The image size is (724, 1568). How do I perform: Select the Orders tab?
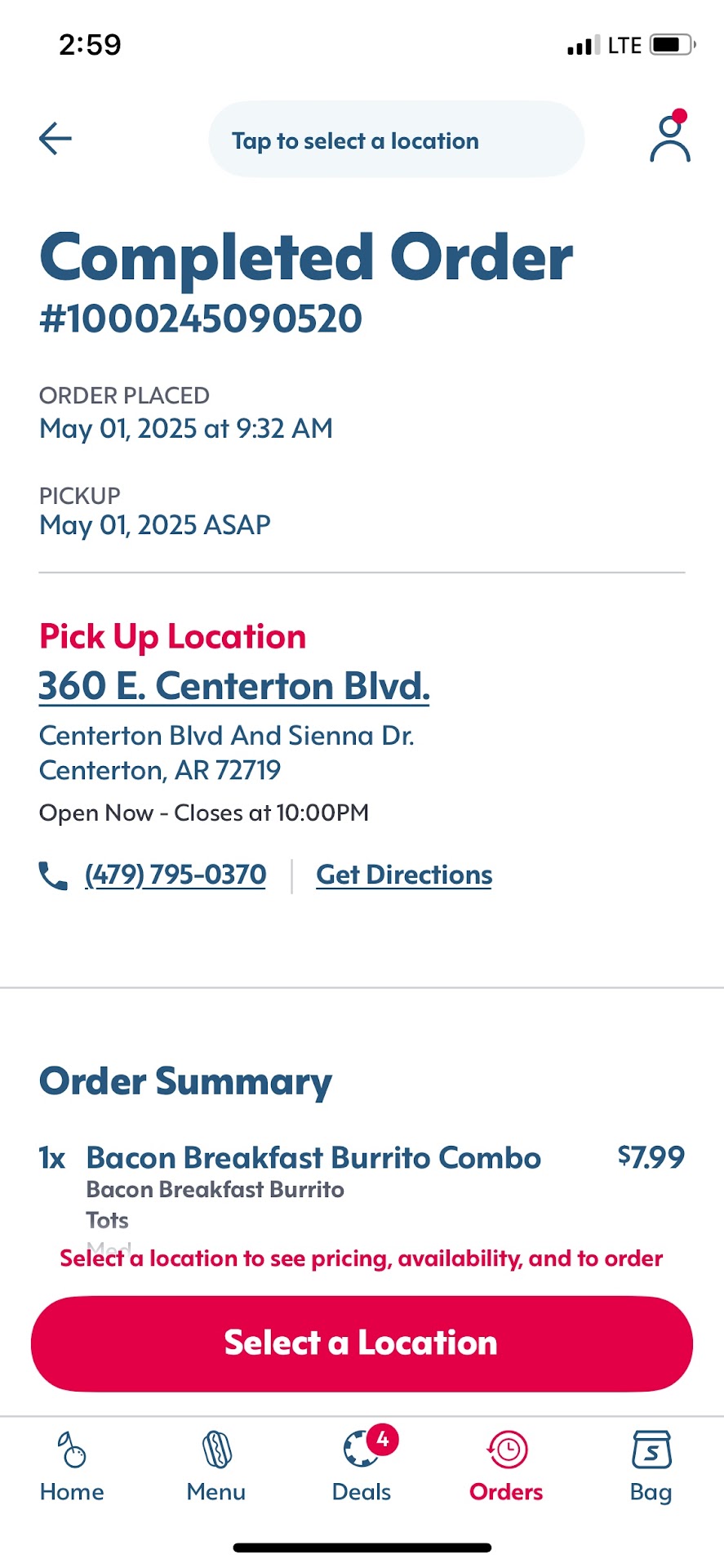[x=506, y=1467]
